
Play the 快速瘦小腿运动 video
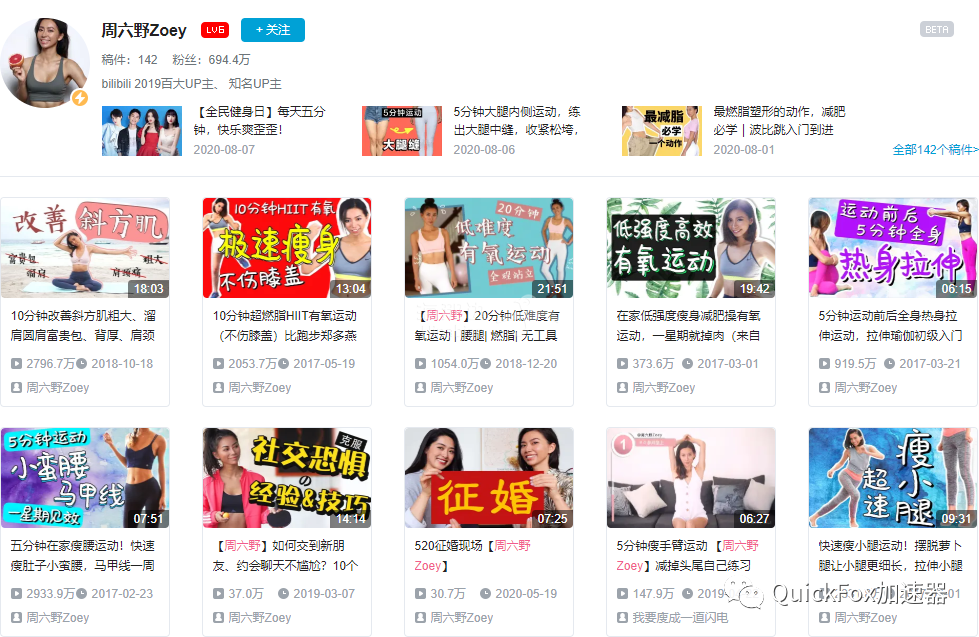[x=893, y=478]
